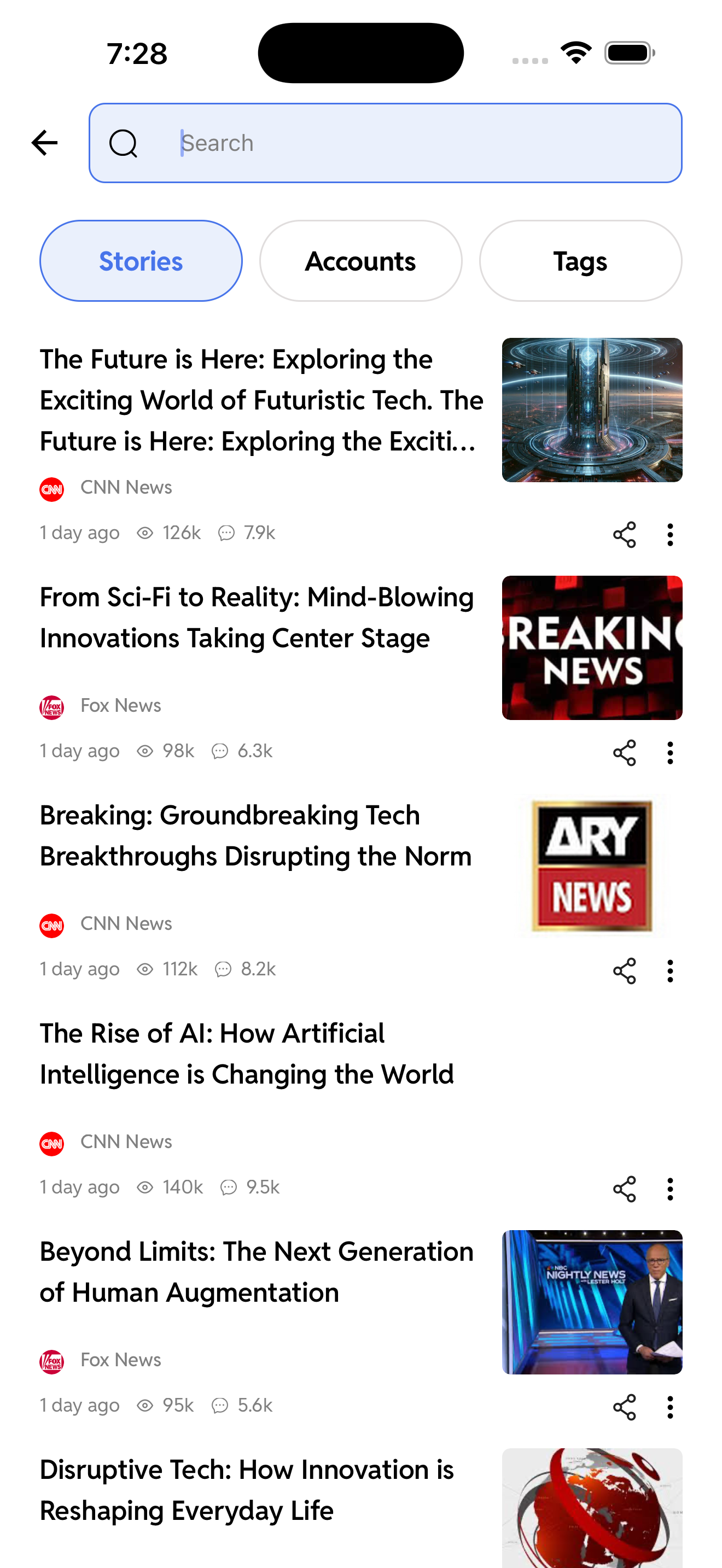The width and height of the screenshot is (722, 1568).
Task: Open the Sci-Fi to Reality story
Action: [257, 618]
